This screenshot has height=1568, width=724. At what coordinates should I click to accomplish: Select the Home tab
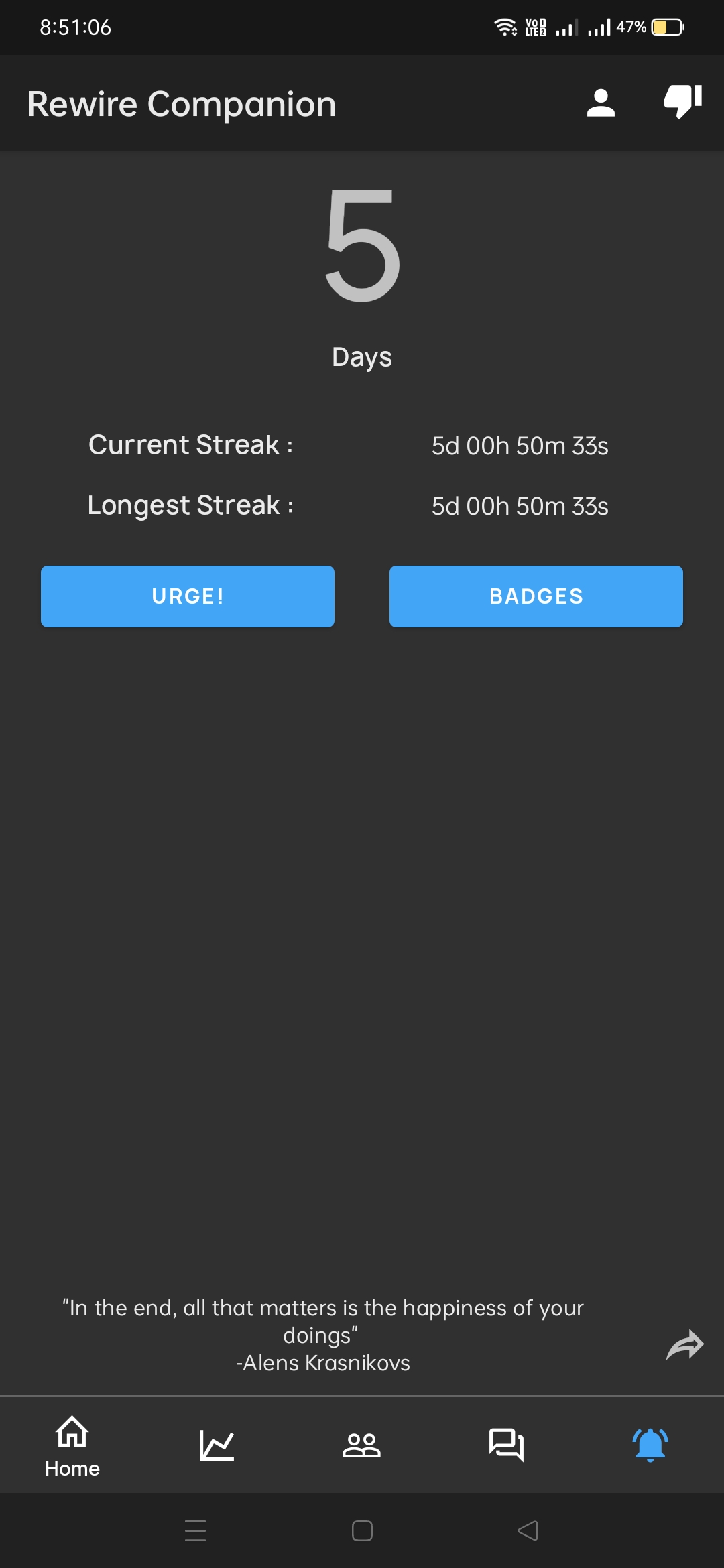(72, 1446)
